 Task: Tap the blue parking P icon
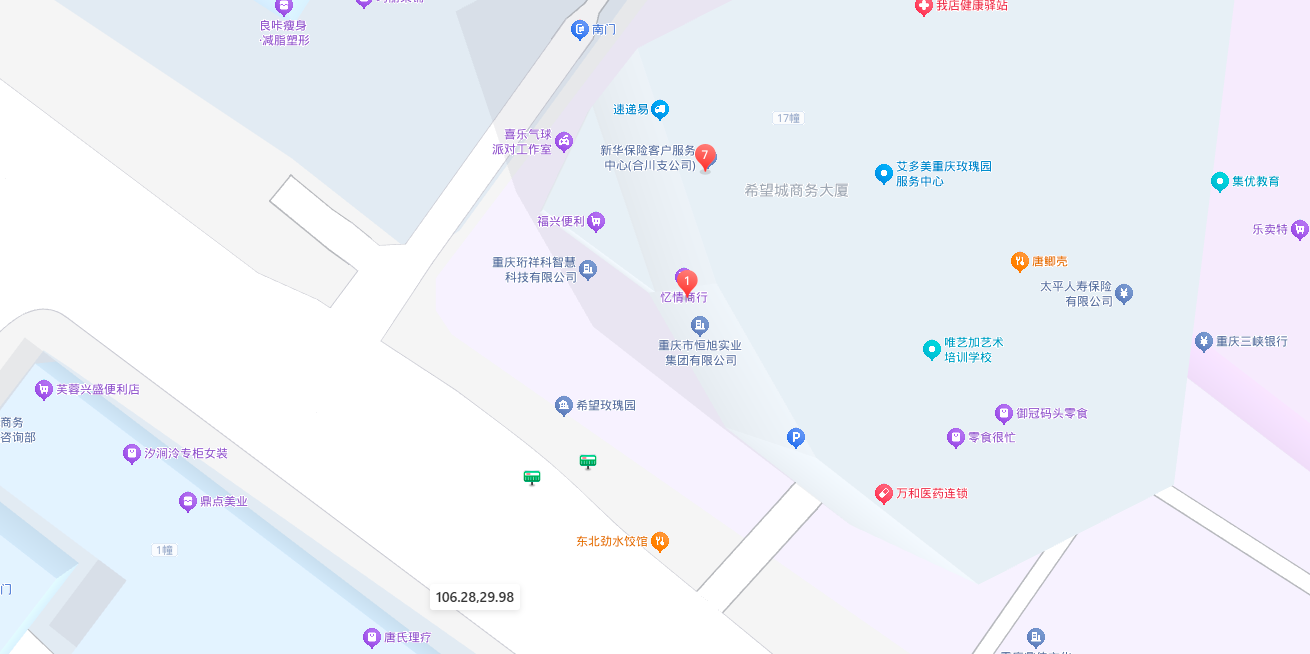tap(796, 438)
